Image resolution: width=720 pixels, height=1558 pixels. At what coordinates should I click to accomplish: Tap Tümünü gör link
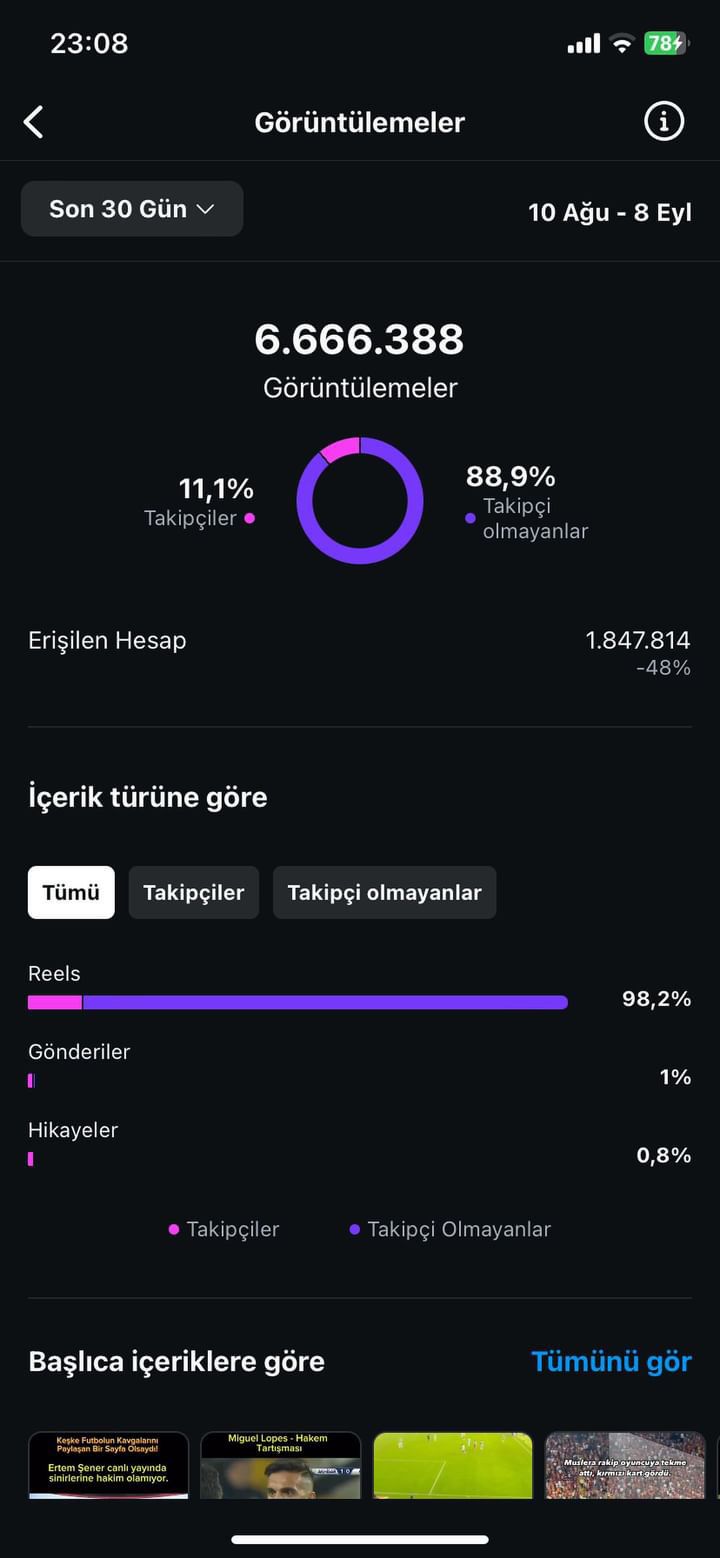(611, 1361)
